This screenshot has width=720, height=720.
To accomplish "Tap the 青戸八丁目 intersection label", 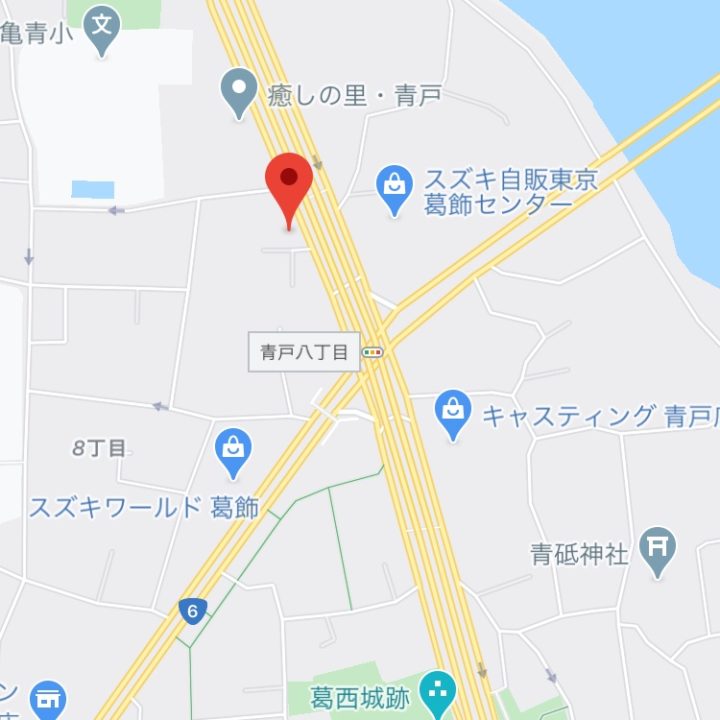I will (x=304, y=352).
